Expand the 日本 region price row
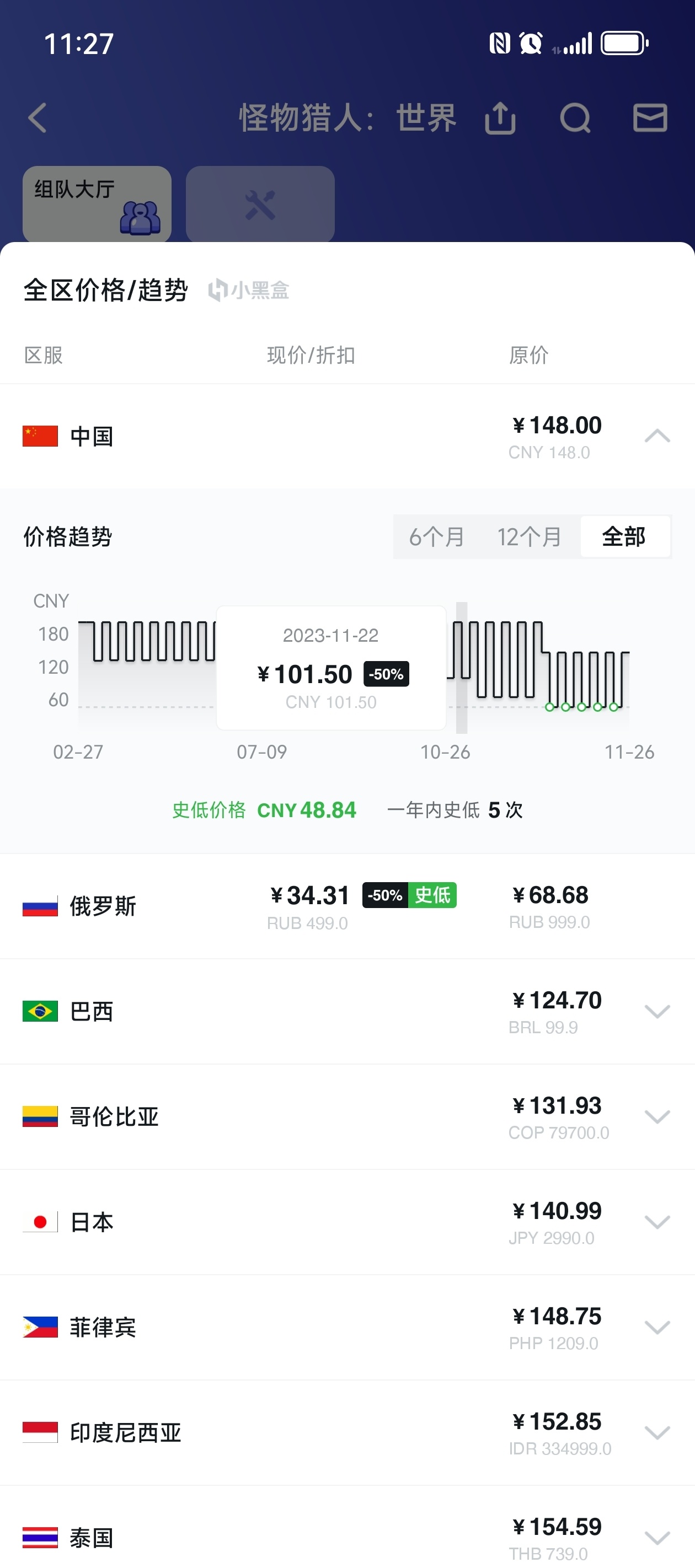 tap(656, 1222)
